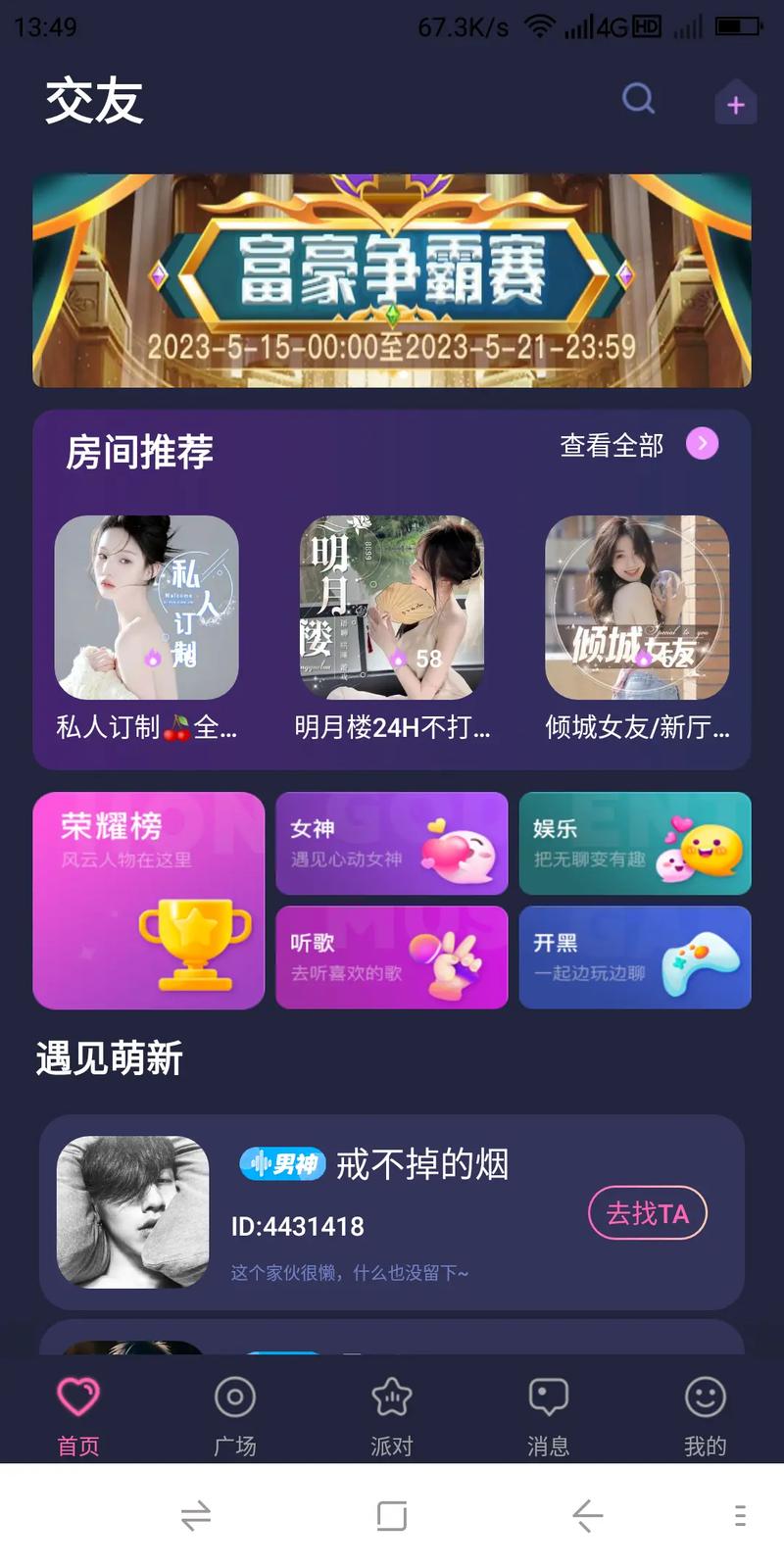Viewport: 784px width, 1568px height.
Task: Open the 娱乐 category card
Action: pos(635,843)
